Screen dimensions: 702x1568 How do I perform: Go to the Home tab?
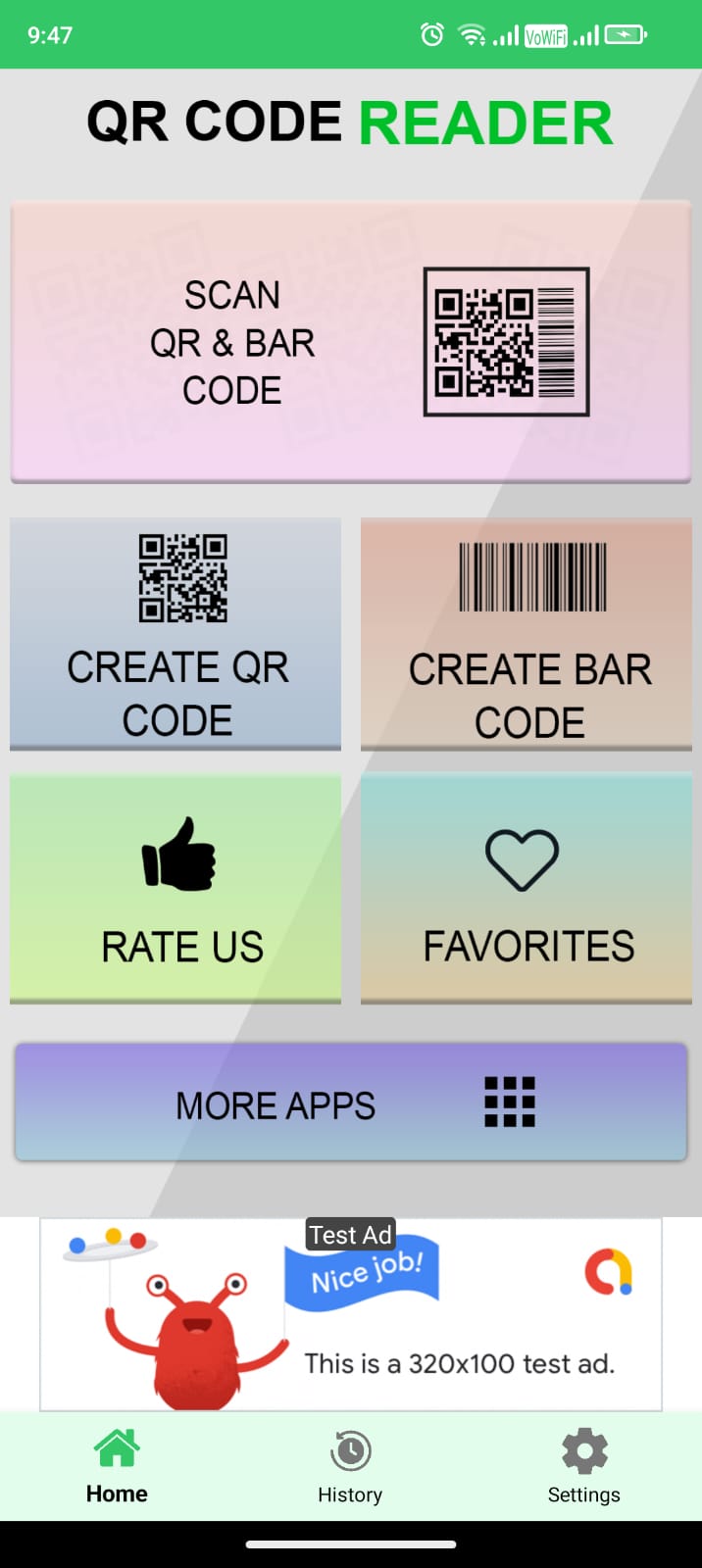(x=117, y=1467)
